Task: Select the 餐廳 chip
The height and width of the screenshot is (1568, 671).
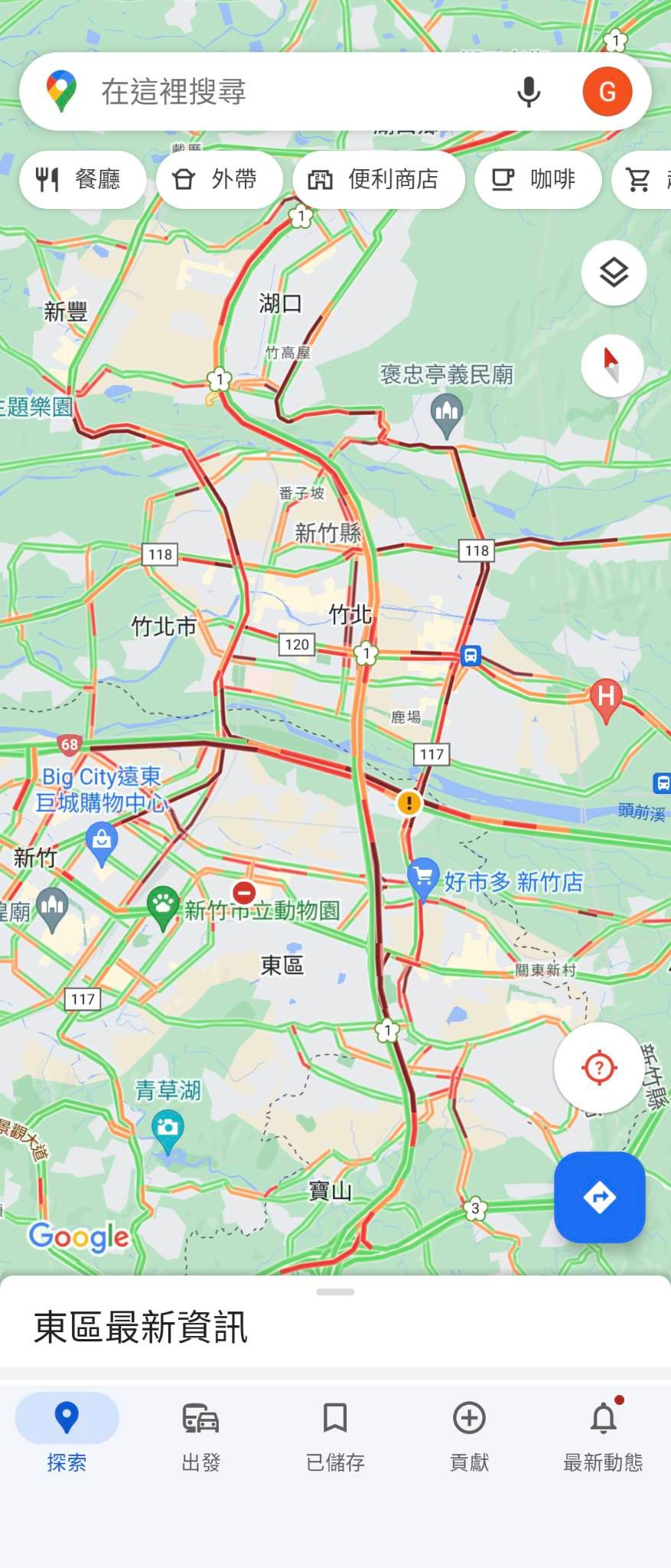Action: coord(82,180)
